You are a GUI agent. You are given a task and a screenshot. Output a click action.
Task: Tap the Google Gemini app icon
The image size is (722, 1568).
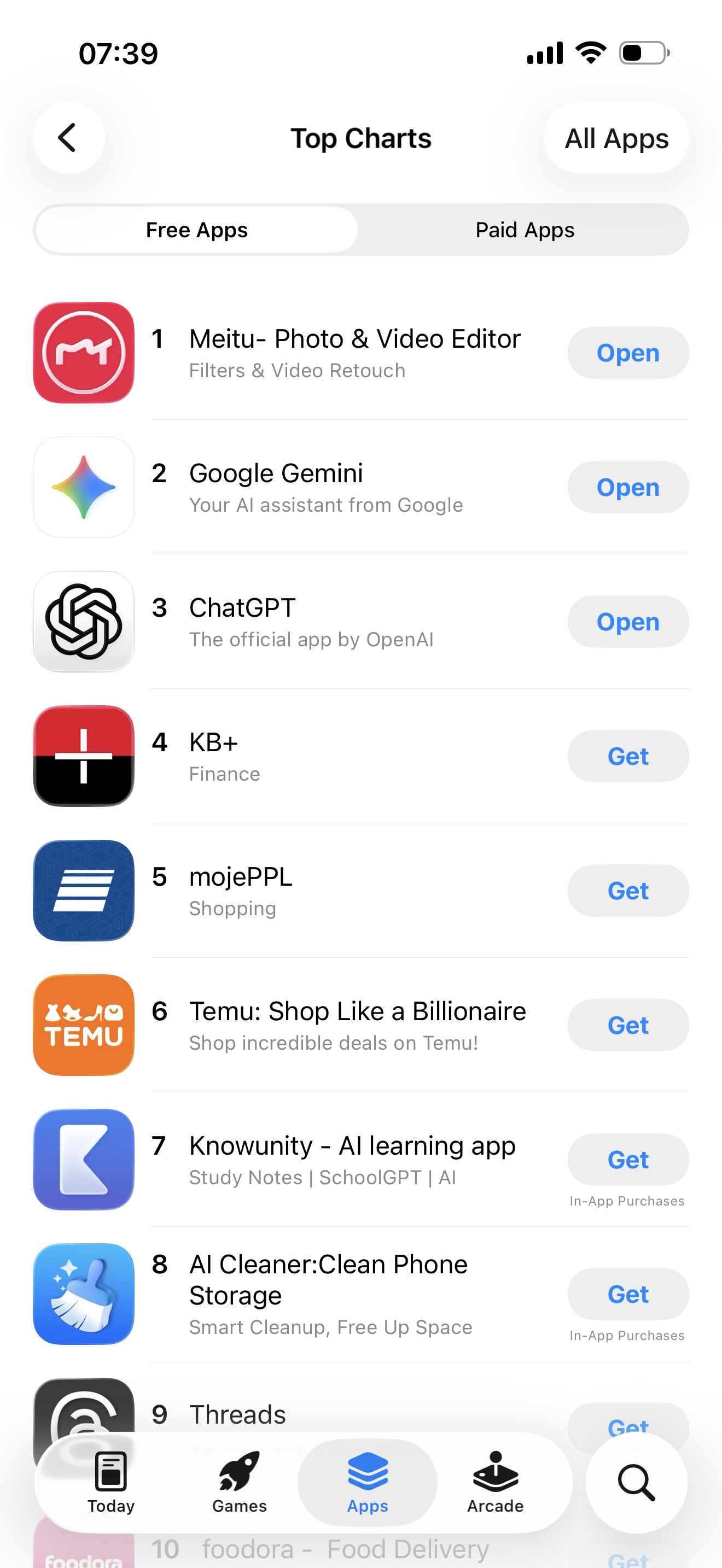(83, 487)
